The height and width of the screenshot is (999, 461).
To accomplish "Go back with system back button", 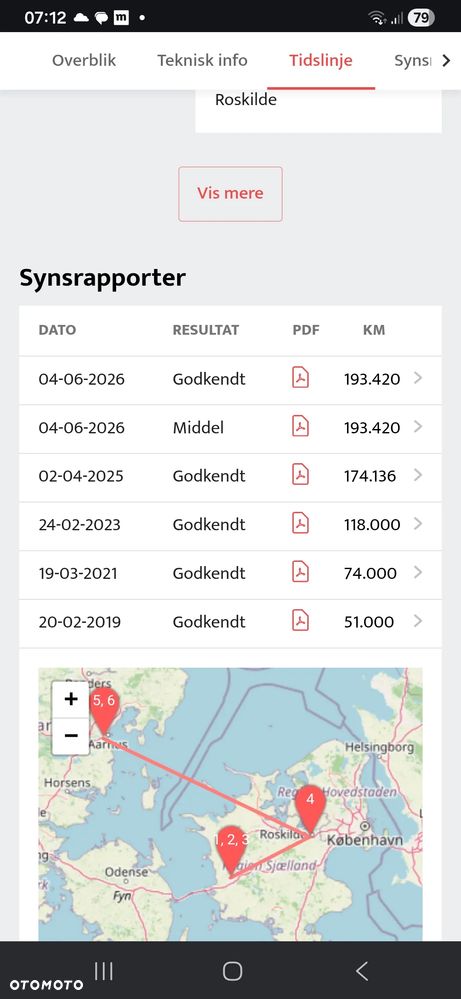I will [x=362, y=971].
